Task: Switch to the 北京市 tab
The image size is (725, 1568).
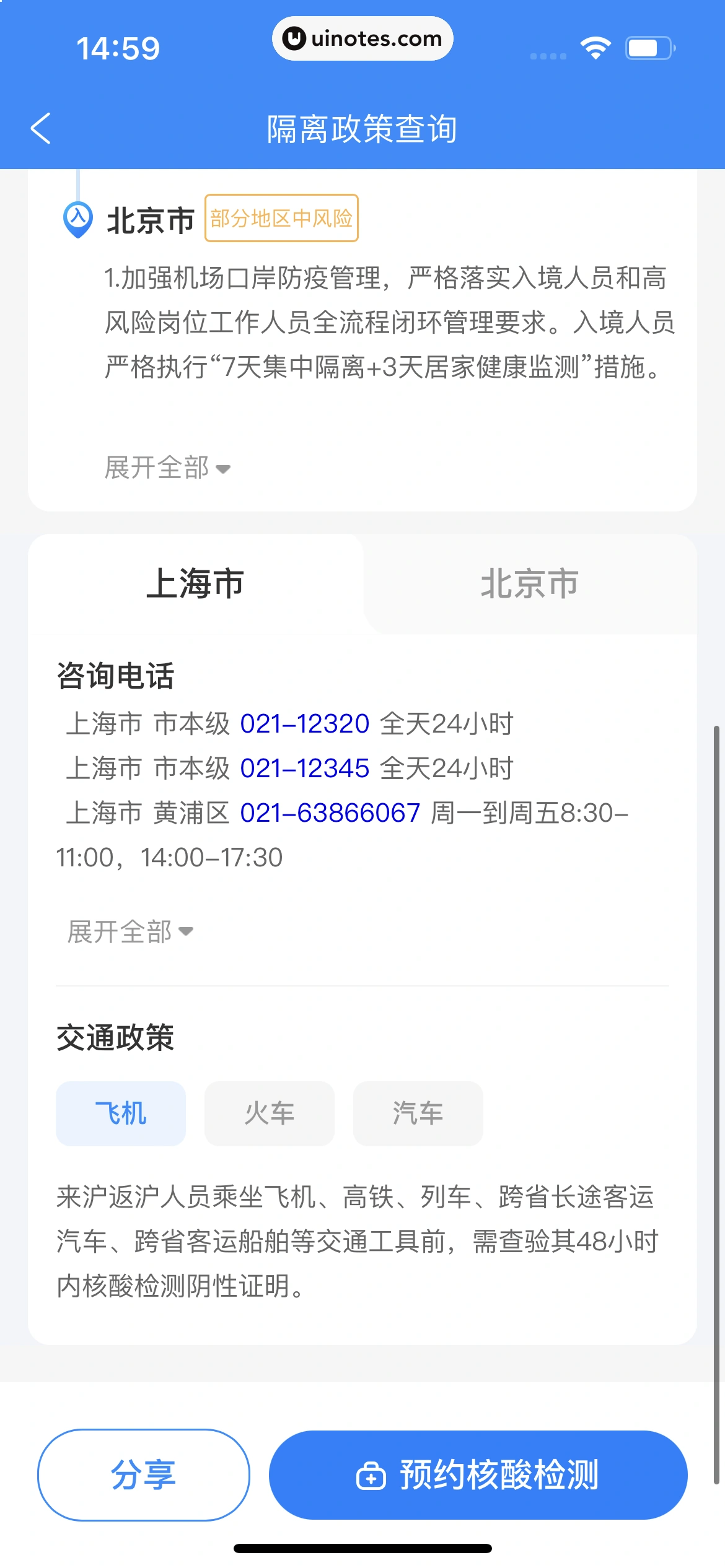Action: (x=529, y=584)
